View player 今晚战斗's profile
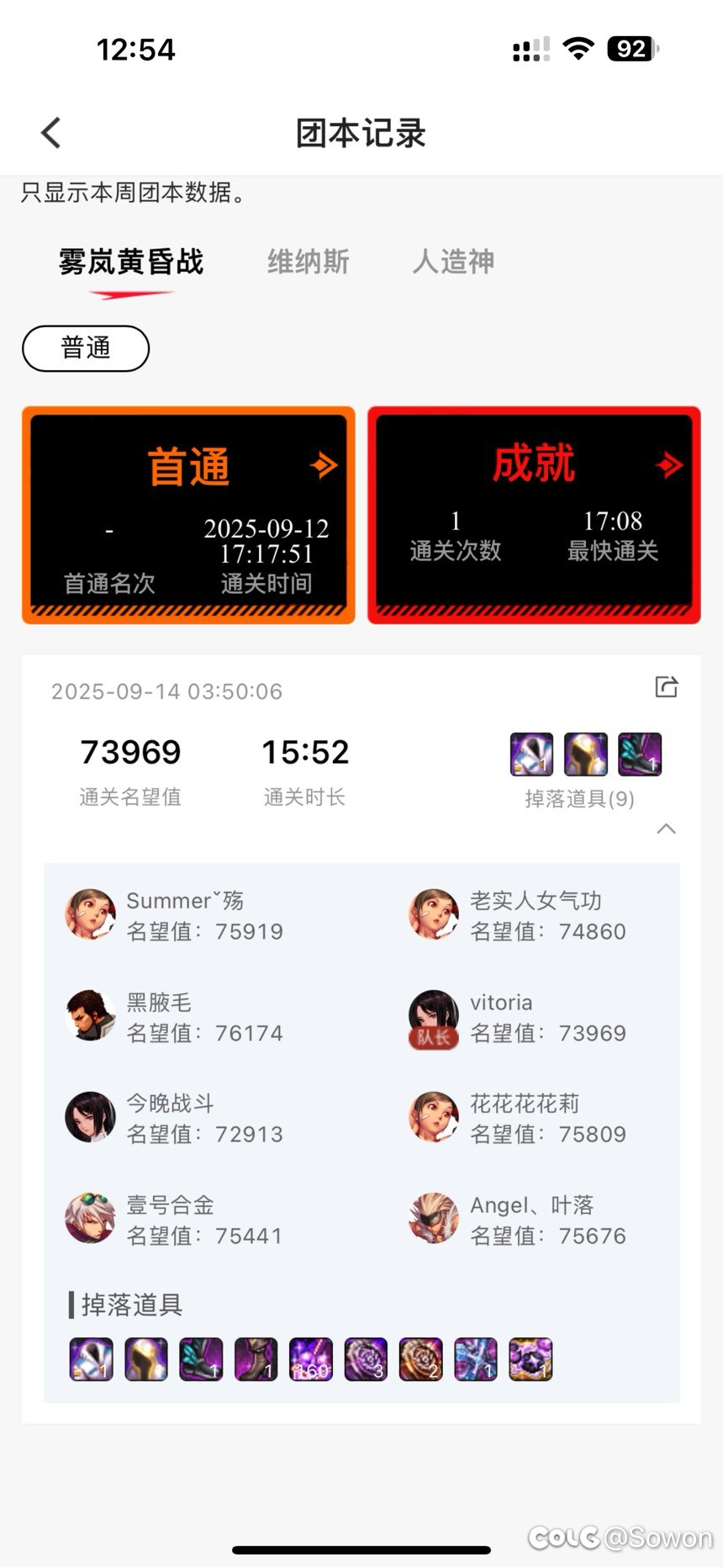 (x=91, y=1117)
